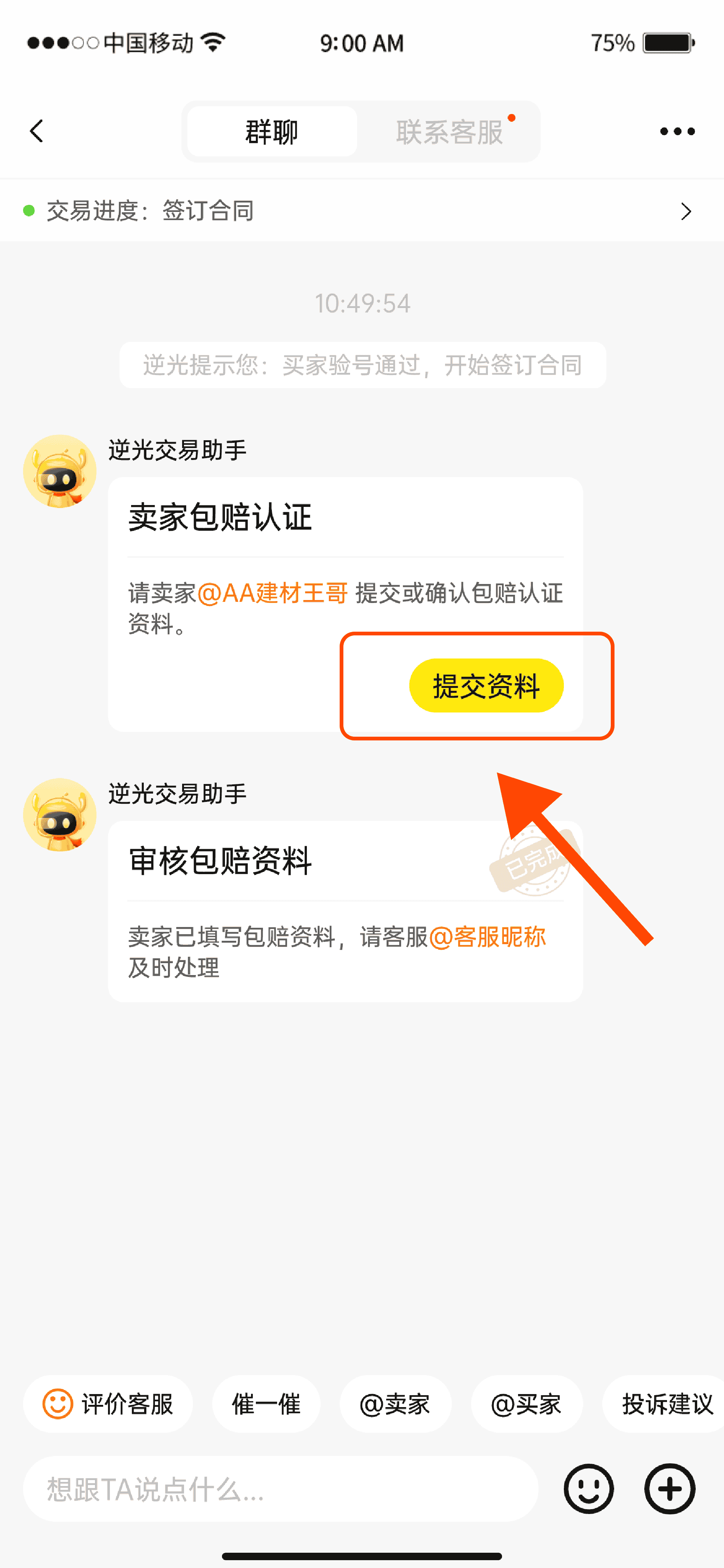Open the 交易进度 签订合同 row
Viewport: 724px width, 1568px height.
pyautogui.click(x=362, y=210)
